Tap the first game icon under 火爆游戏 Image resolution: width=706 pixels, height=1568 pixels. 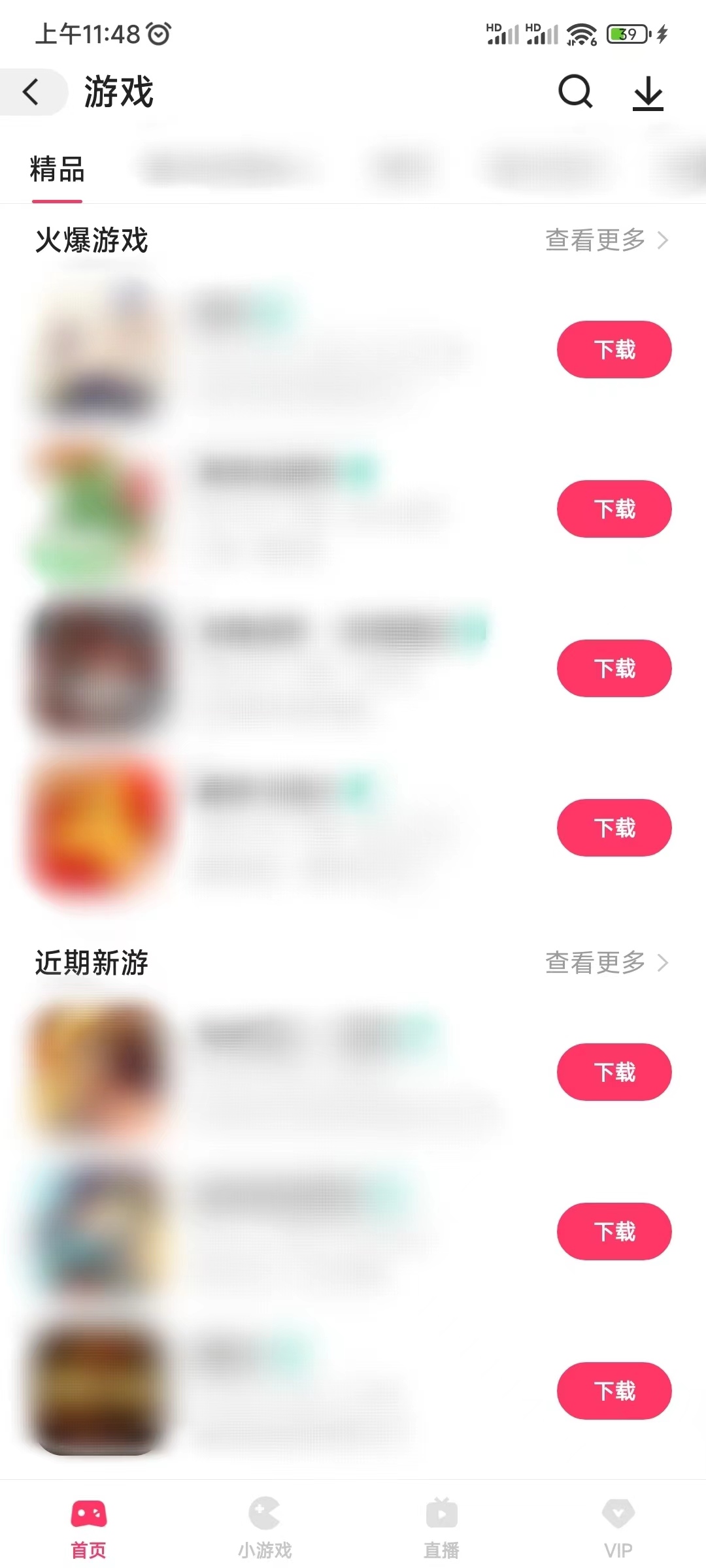(98, 350)
